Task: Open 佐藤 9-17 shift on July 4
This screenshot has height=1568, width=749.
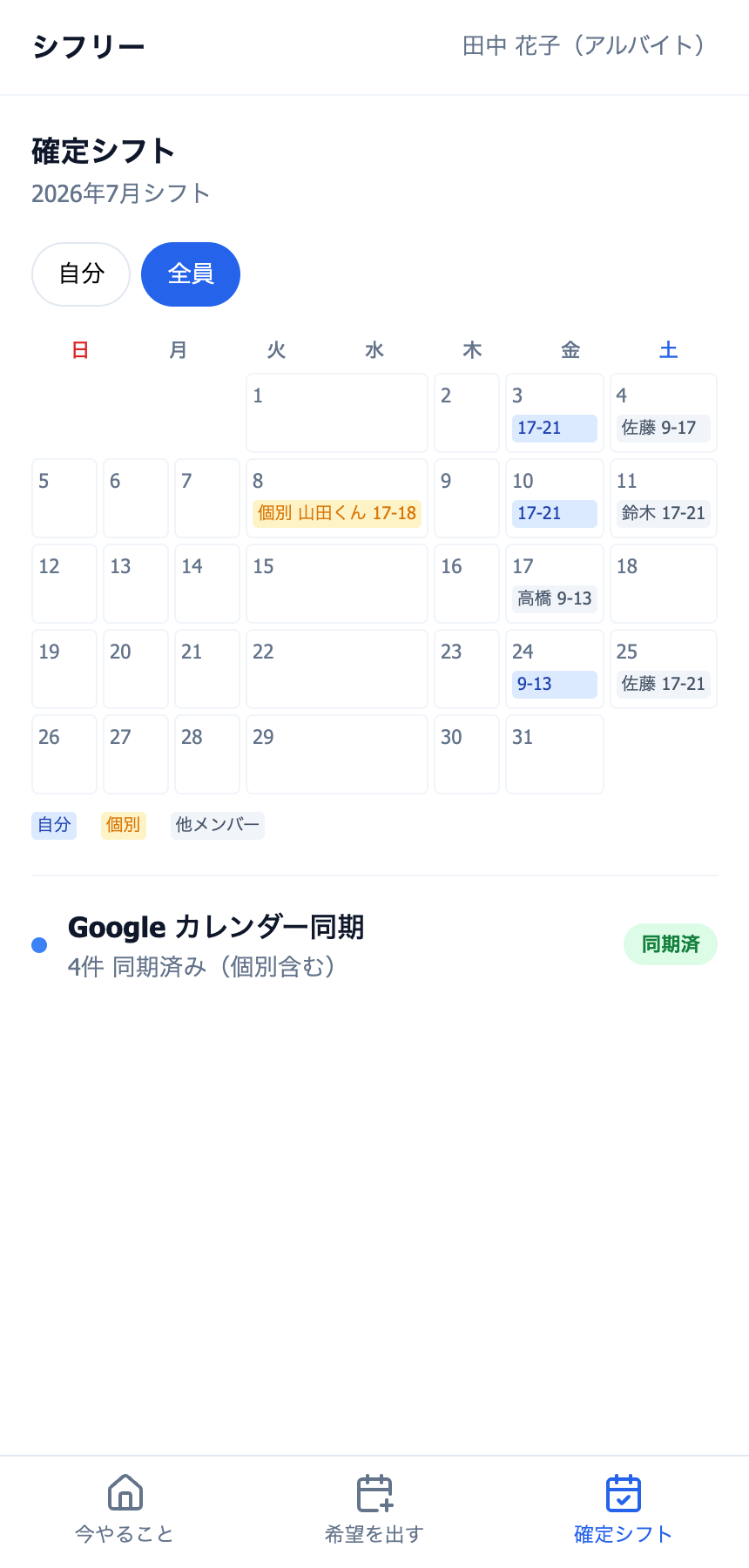Action: click(664, 428)
